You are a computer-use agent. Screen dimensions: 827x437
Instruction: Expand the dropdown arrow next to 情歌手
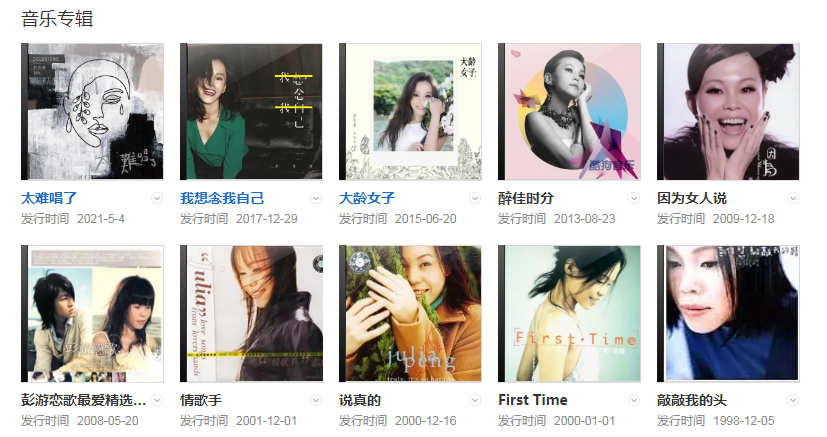click(x=316, y=400)
